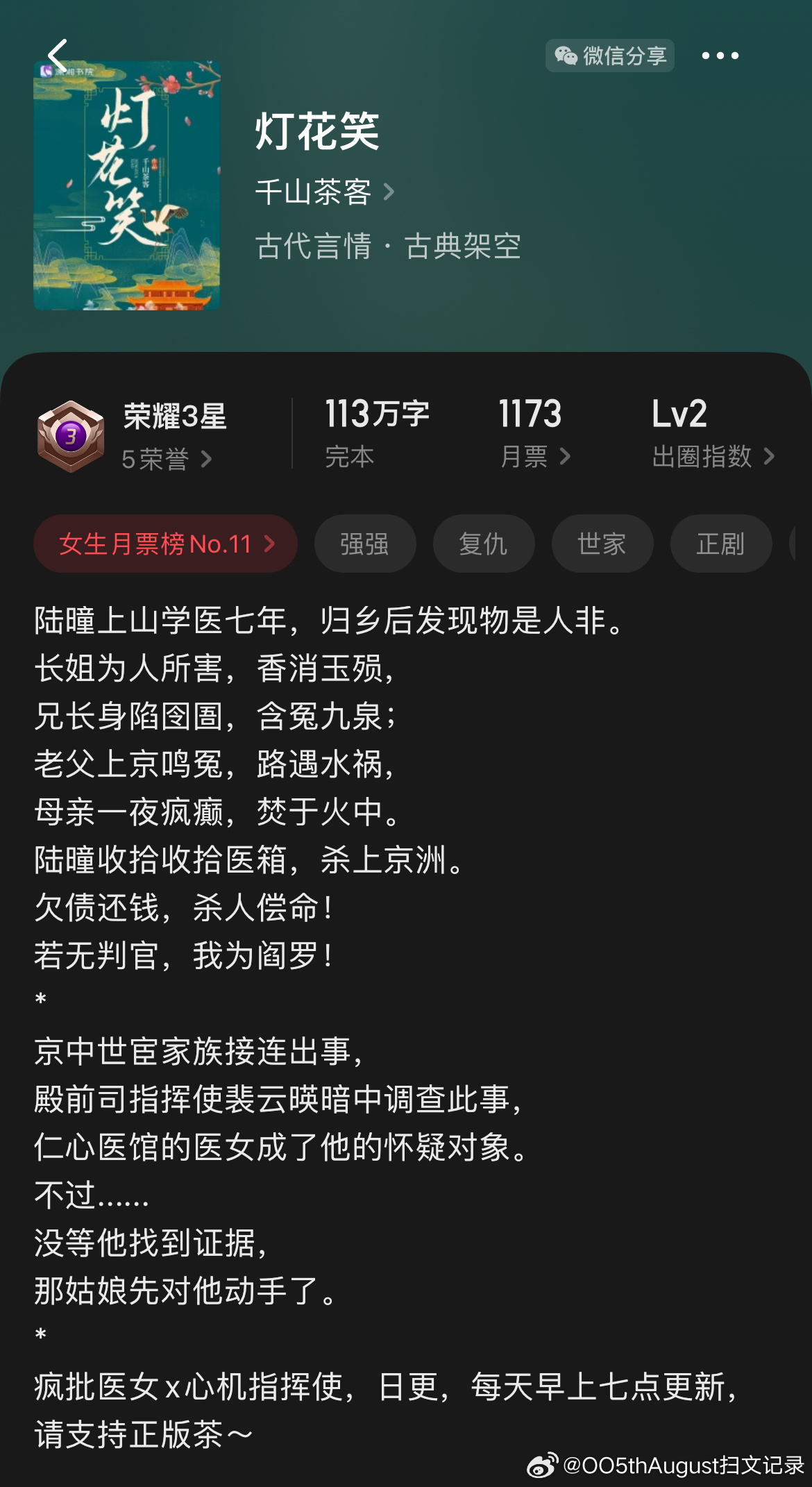Image resolution: width=812 pixels, height=1487 pixels.
Task: Open the more options menu (三点图标)
Action: point(720,57)
